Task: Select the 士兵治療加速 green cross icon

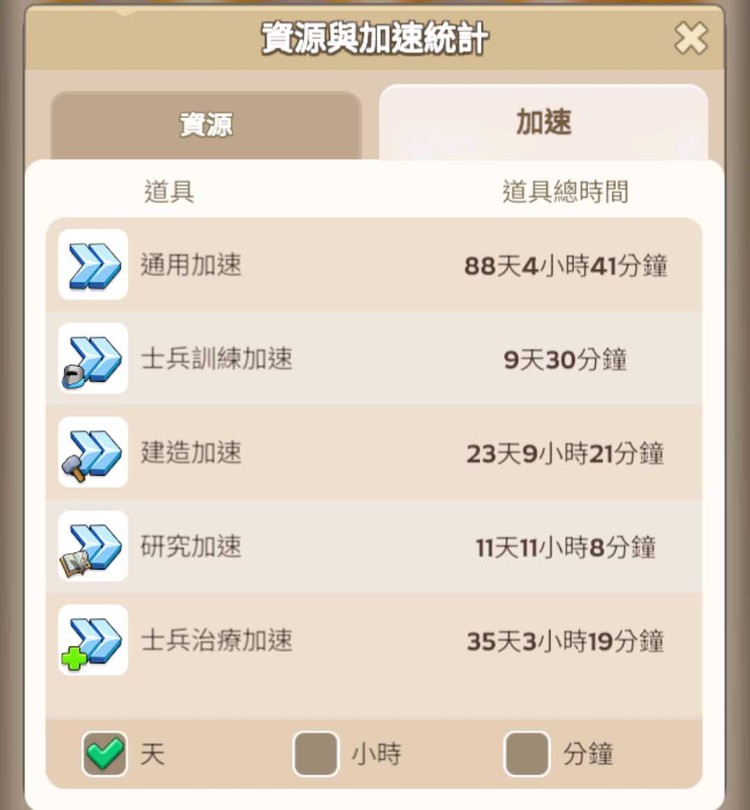Action: click(x=92, y=641)
